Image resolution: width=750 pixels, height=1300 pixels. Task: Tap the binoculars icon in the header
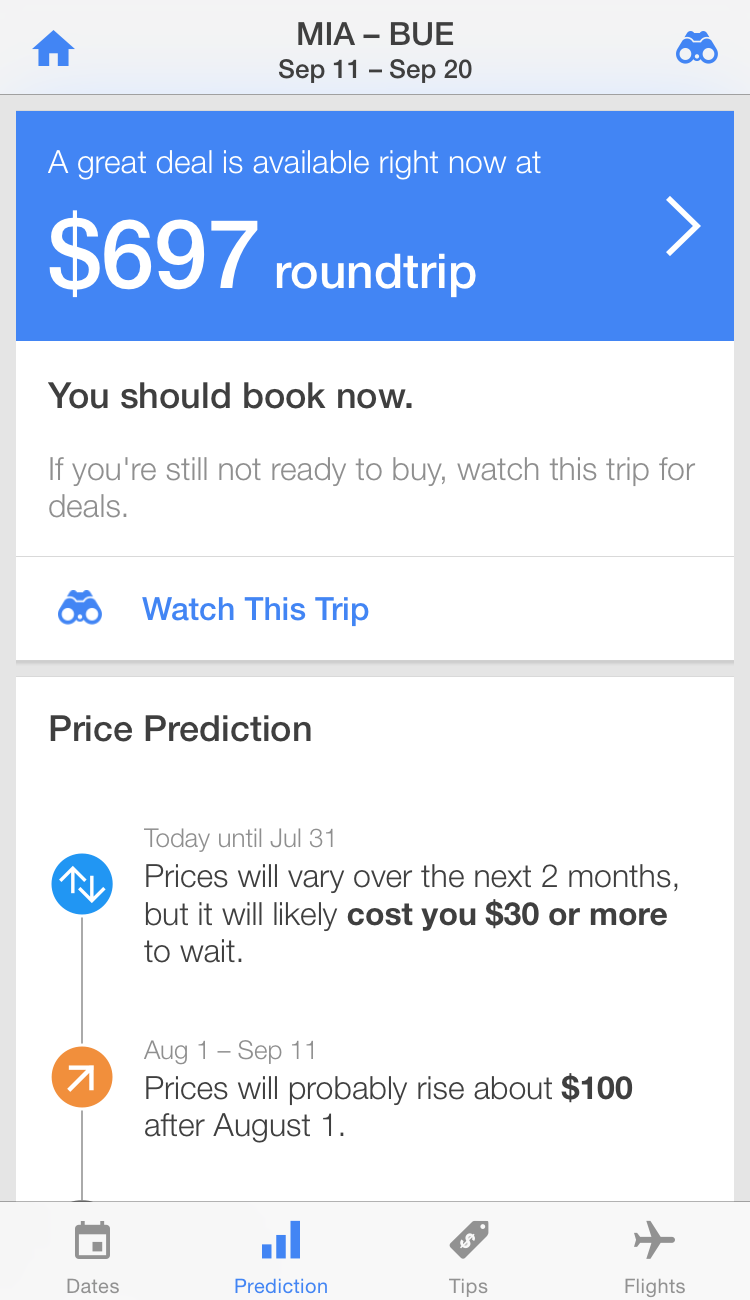pos(696,49)
